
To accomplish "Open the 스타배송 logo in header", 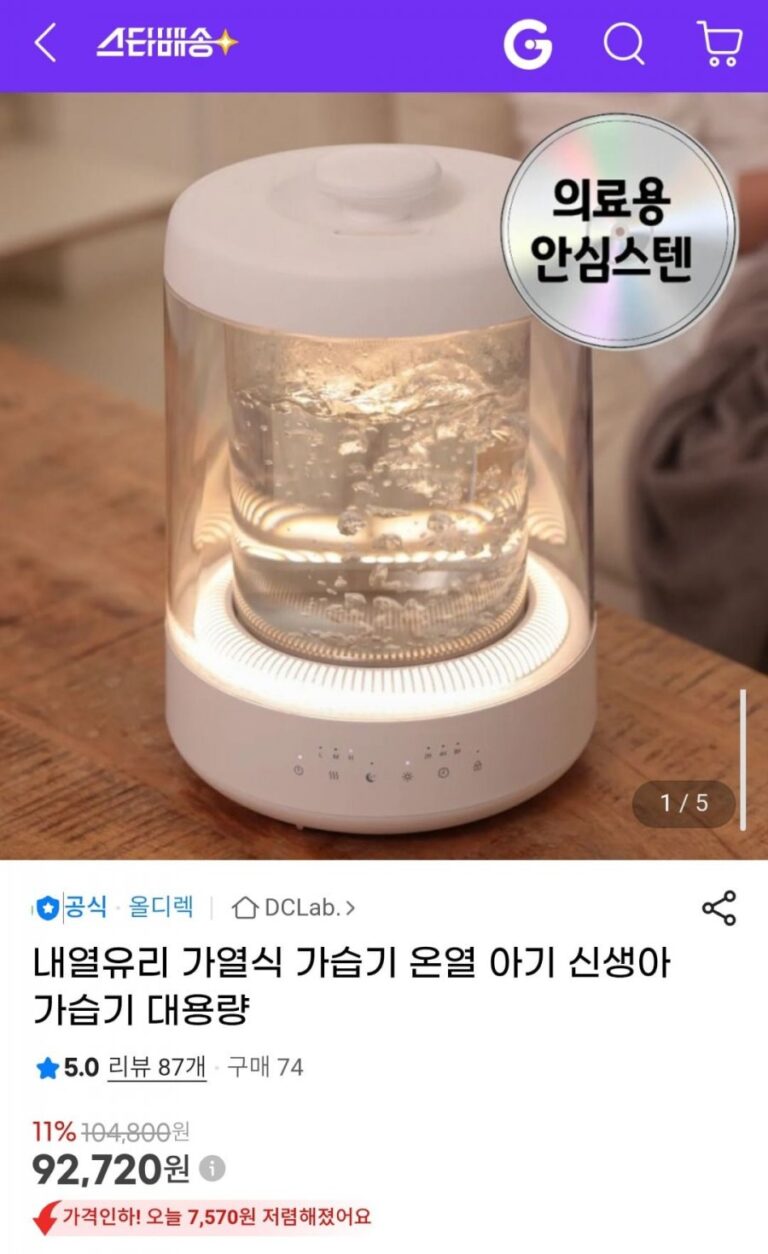I will pos(167,44).
